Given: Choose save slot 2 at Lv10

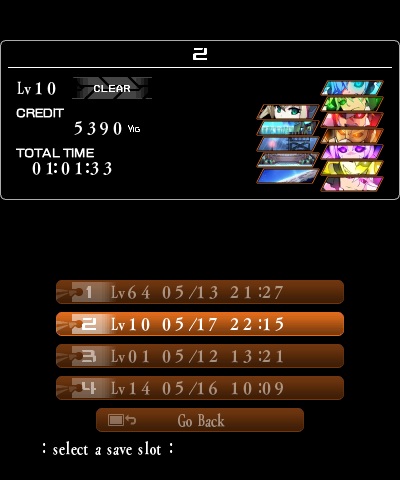Looking at the screenshot, I should coord(200,324).
